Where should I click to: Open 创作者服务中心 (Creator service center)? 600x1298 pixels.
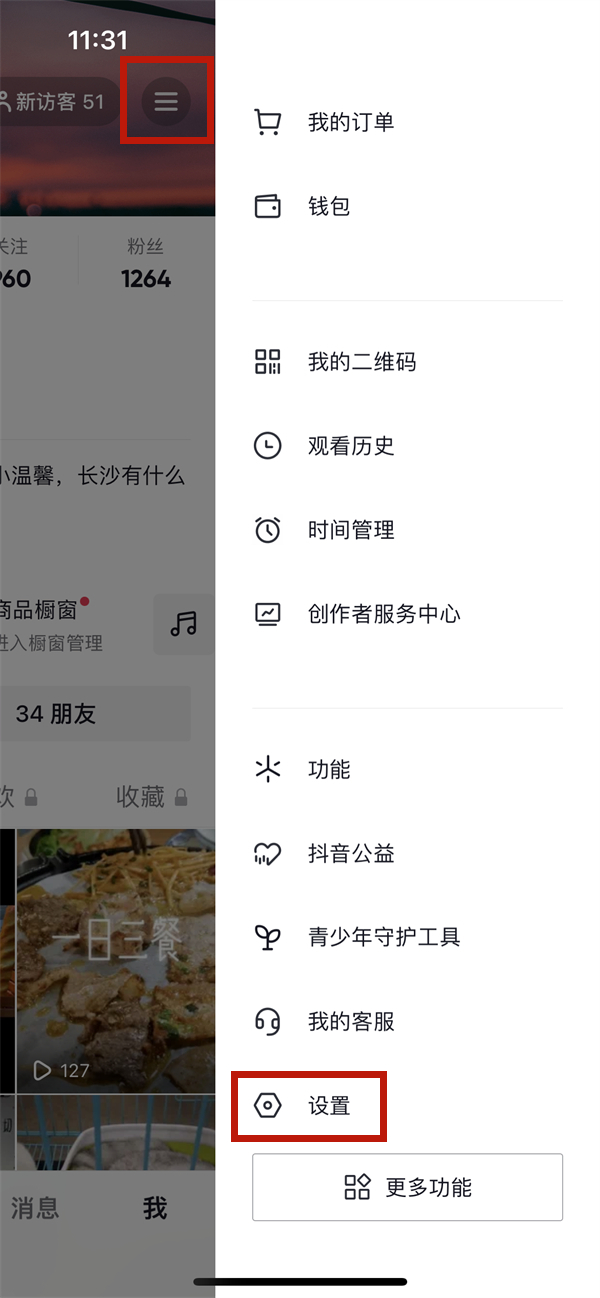(x=383, y=614)
